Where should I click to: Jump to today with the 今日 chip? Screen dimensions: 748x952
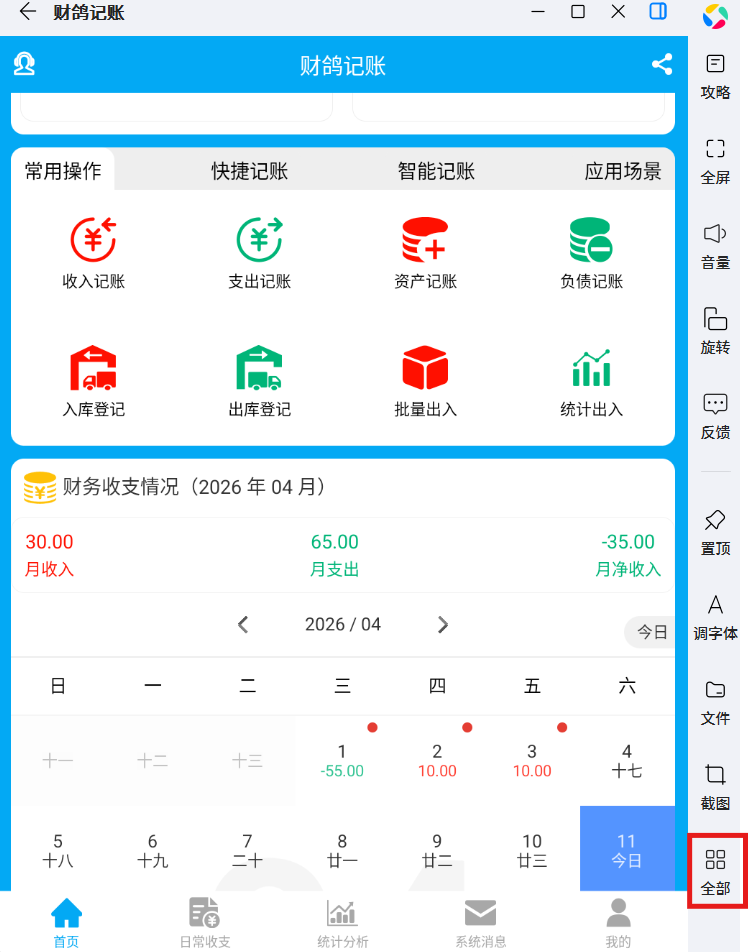click(652, 632)
